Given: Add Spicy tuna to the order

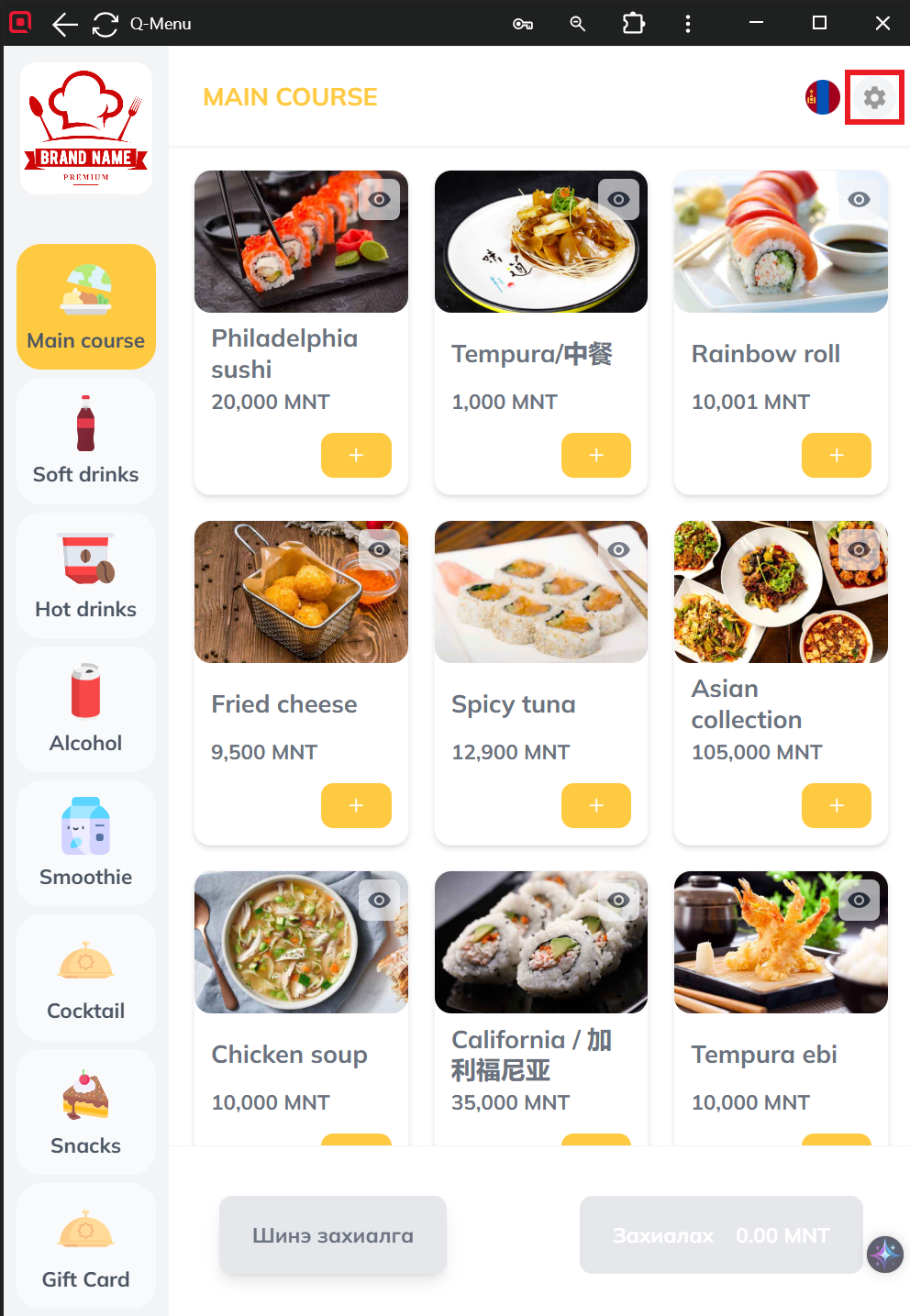Looking at the screenshot, I should [596, 806].
